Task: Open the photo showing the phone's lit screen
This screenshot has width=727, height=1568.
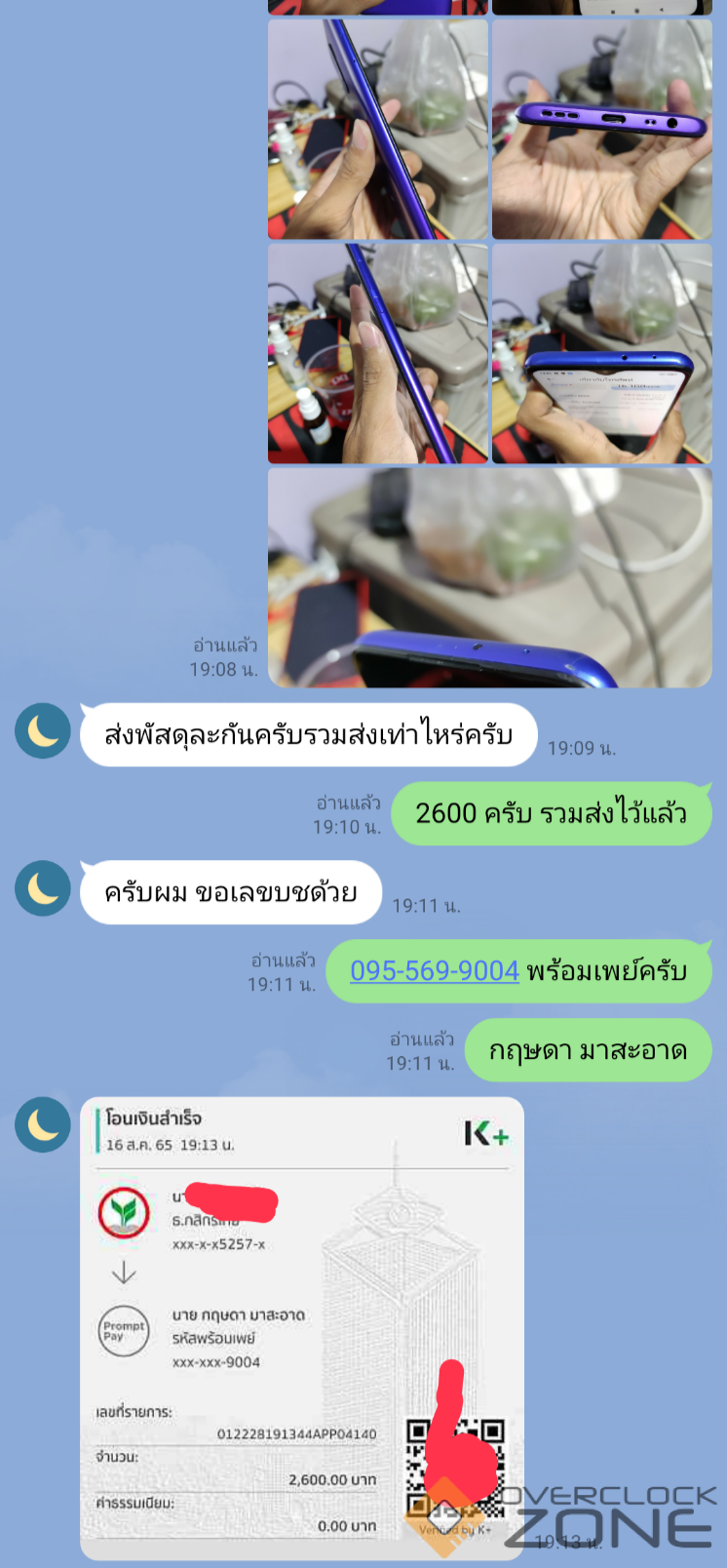Action: (x=602, y=354)
